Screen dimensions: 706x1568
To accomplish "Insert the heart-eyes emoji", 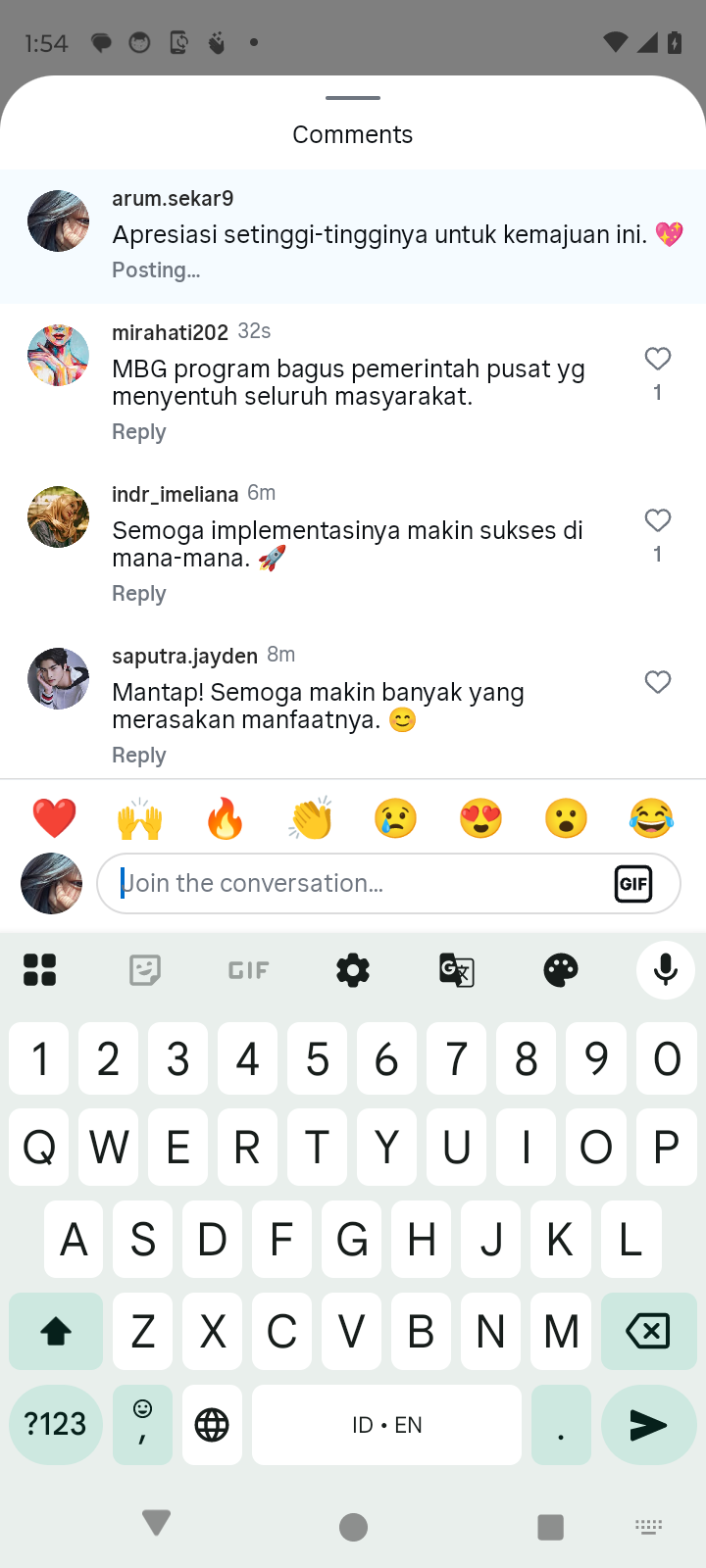I will pos(480,818).
